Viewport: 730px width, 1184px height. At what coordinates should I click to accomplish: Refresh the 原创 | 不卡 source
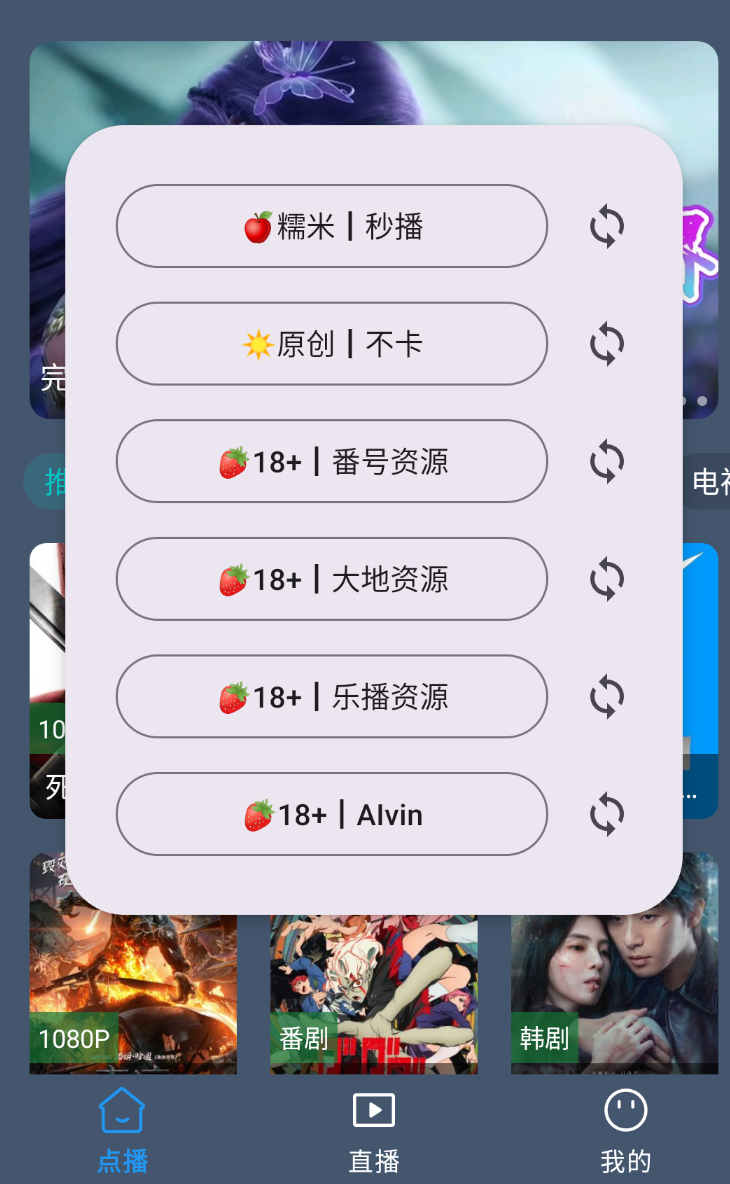tap(607, 344)
